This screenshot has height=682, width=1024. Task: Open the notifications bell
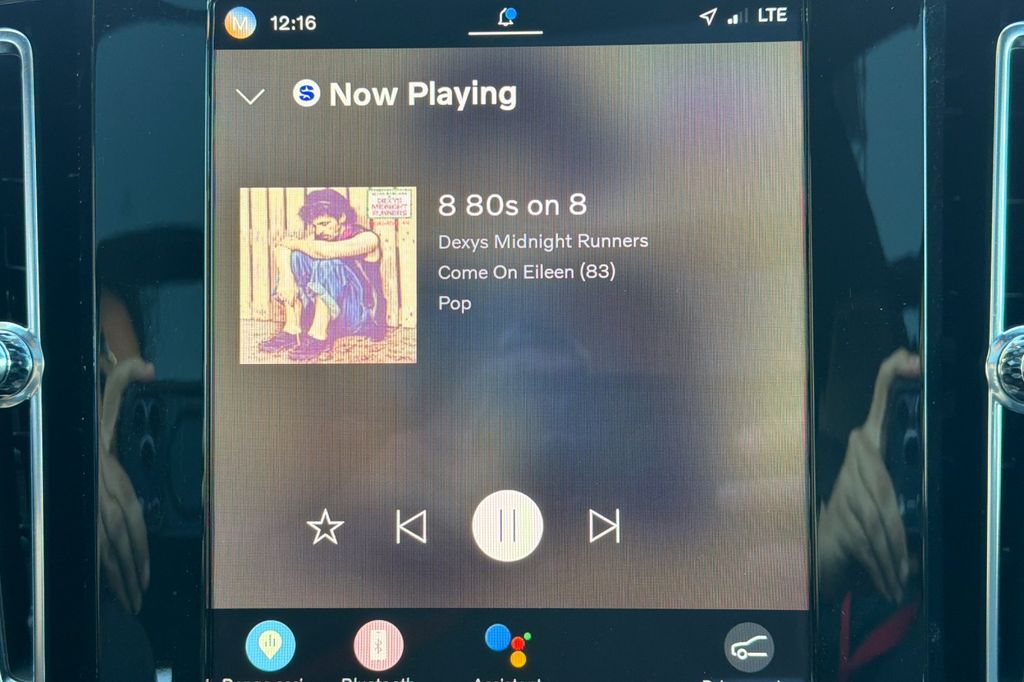(506, 17)
